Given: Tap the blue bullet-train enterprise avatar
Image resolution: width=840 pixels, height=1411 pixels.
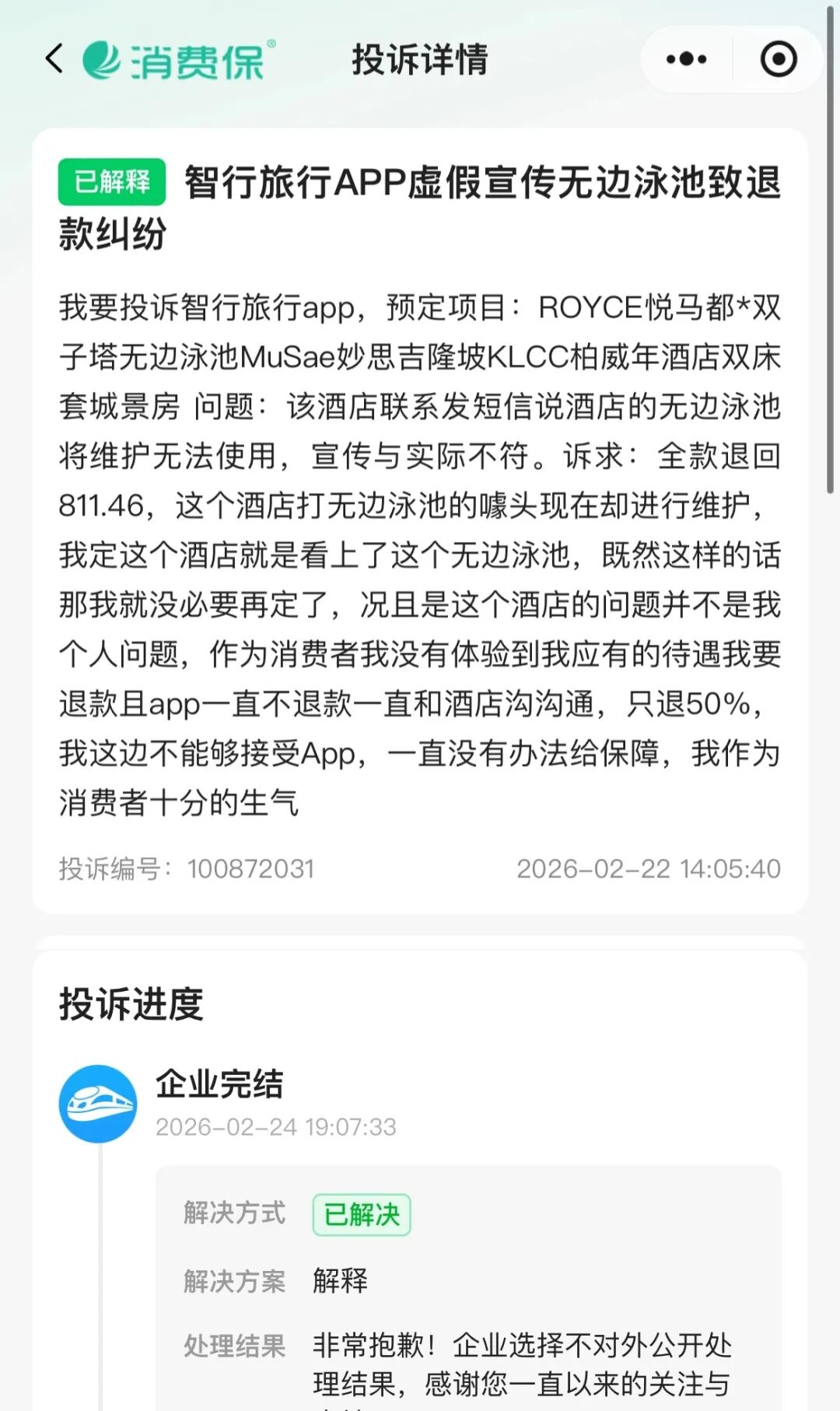Looking at the screenshot, I should (97, 1105).
